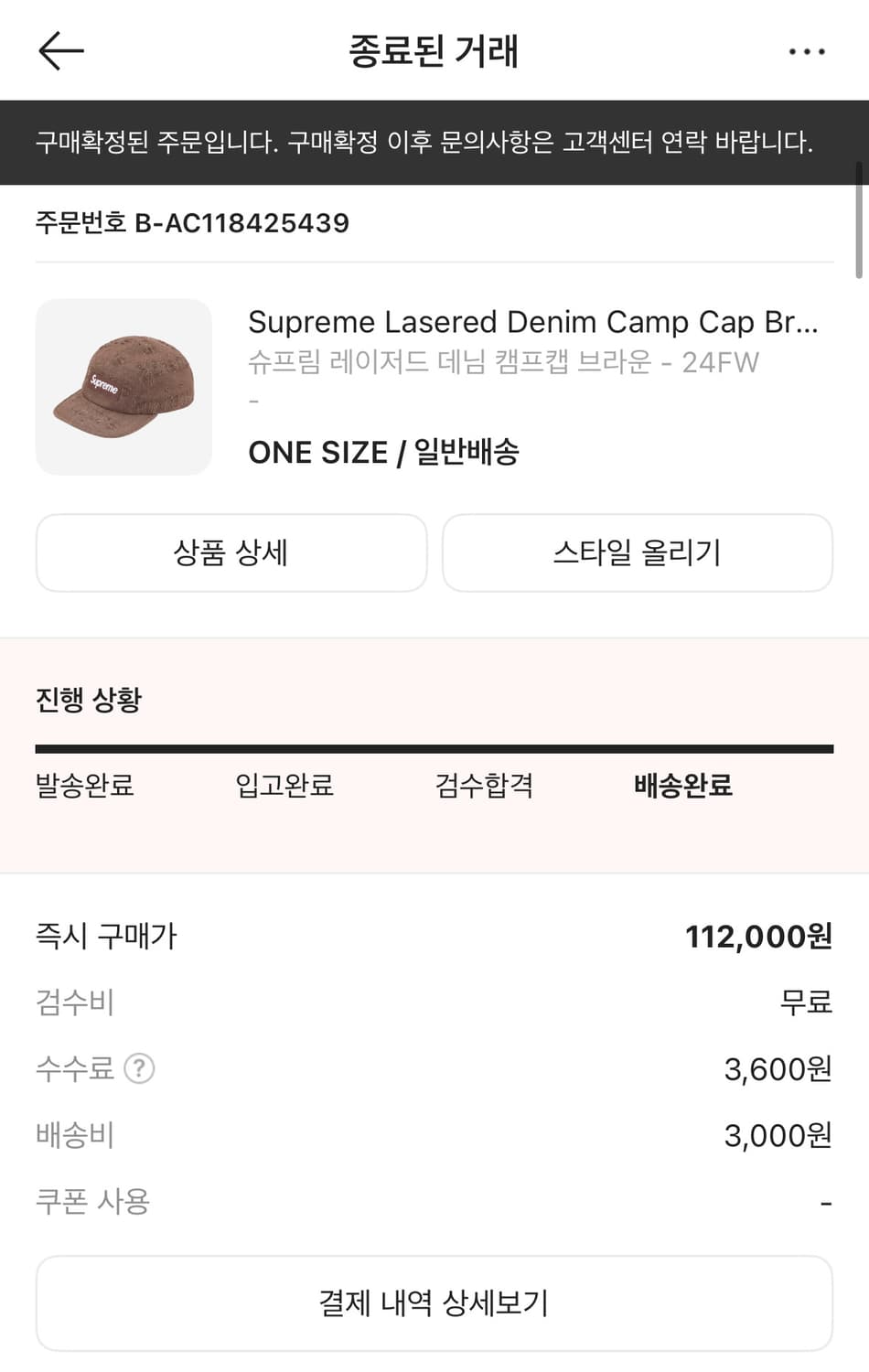Select the 배송완료 progress stage

coord(683,785)
